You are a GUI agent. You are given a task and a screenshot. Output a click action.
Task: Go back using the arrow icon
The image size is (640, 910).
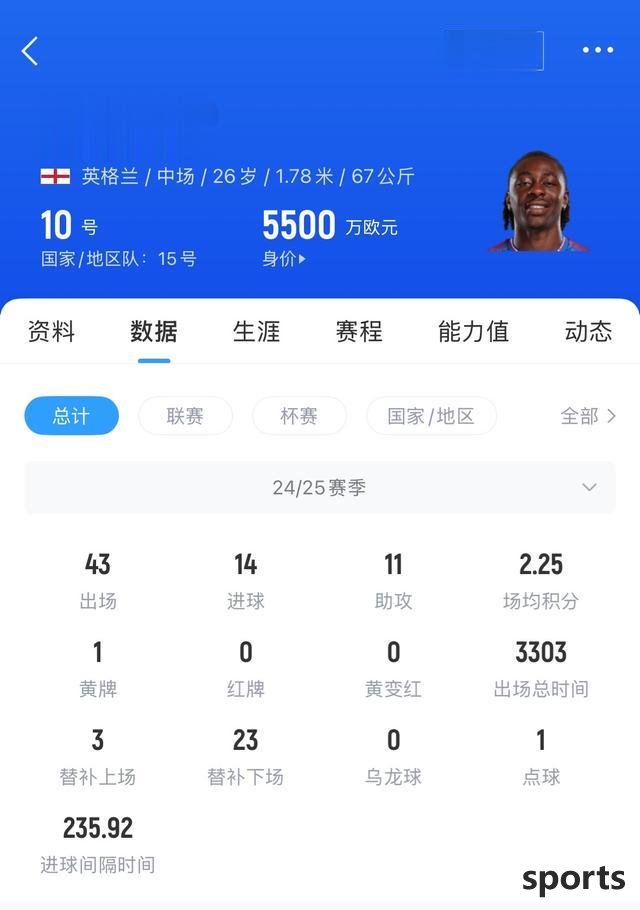click(30, 51)
